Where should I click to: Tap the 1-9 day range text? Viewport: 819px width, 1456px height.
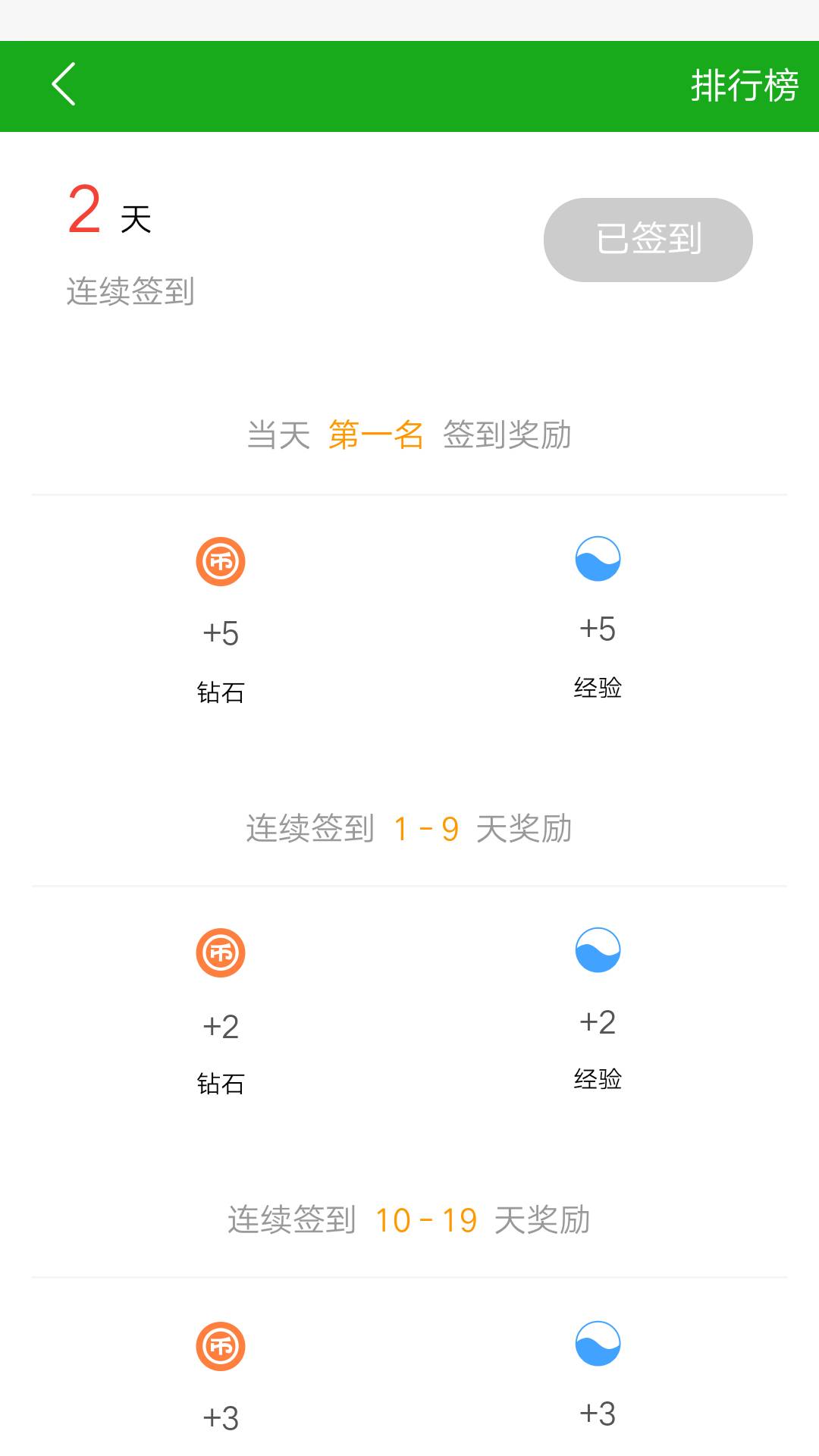tap(427, 829)
